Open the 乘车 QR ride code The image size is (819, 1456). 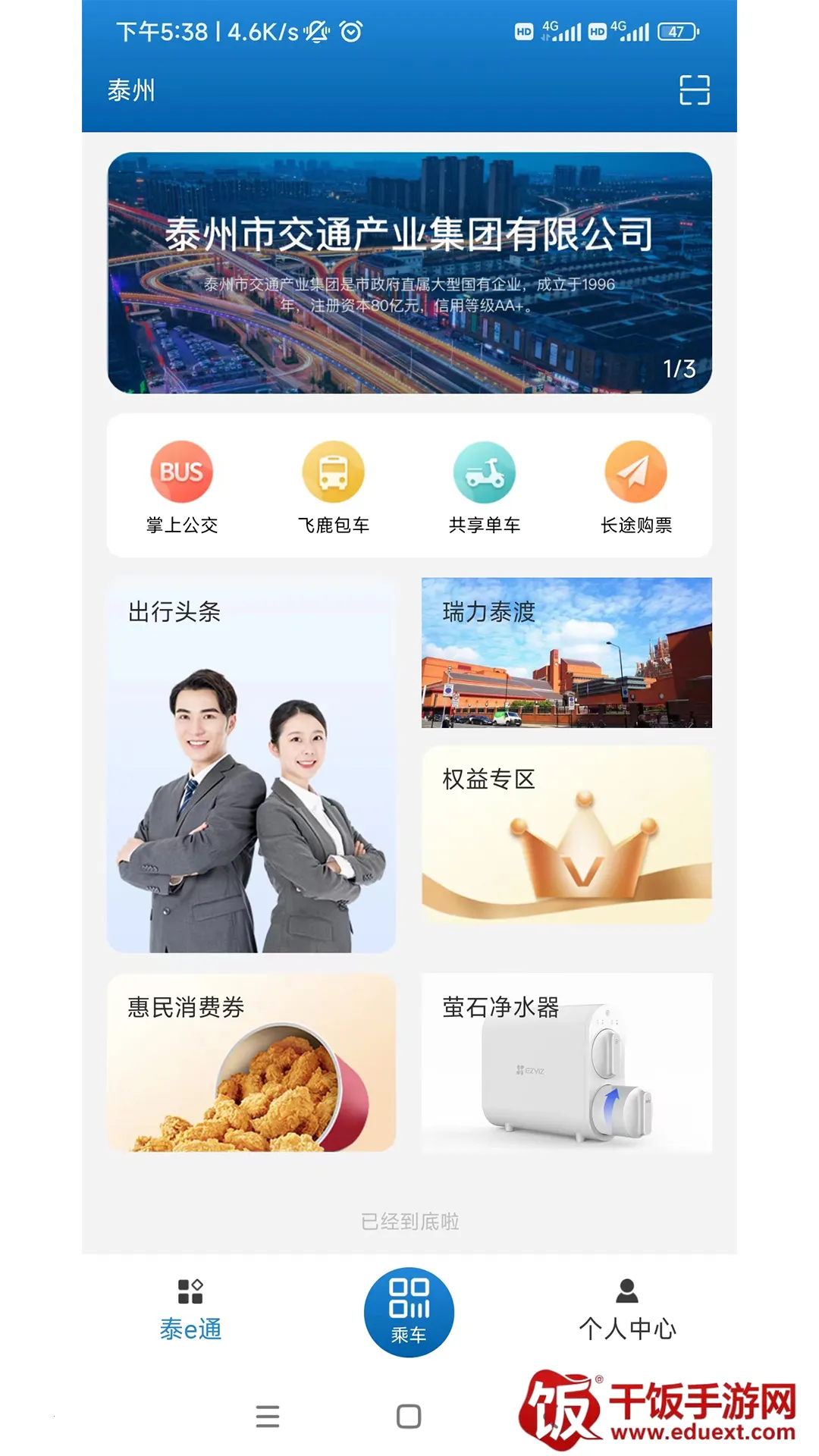(x=409, y=1312)
